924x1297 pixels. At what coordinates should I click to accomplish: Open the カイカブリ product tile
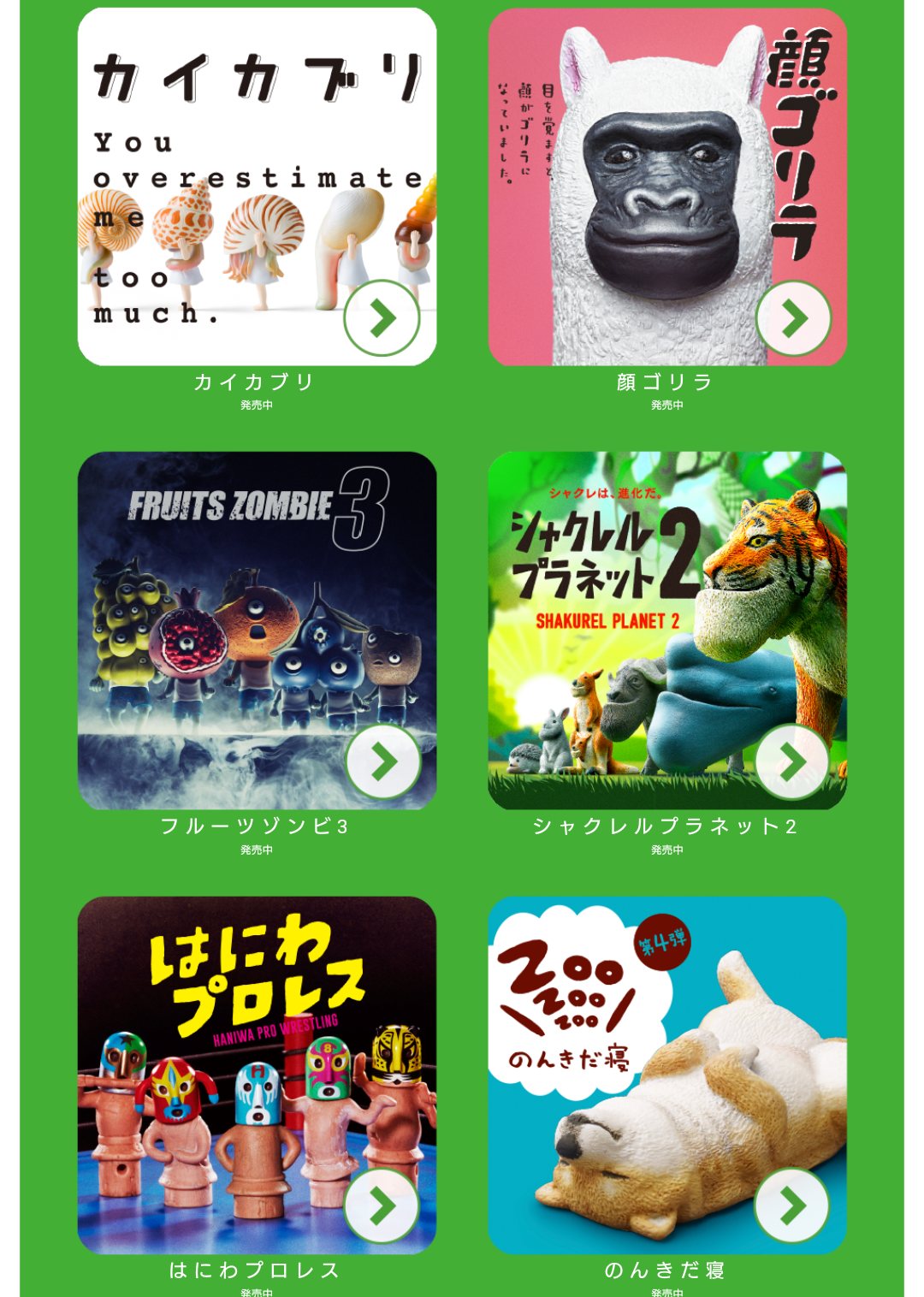[x=257, y=187]
